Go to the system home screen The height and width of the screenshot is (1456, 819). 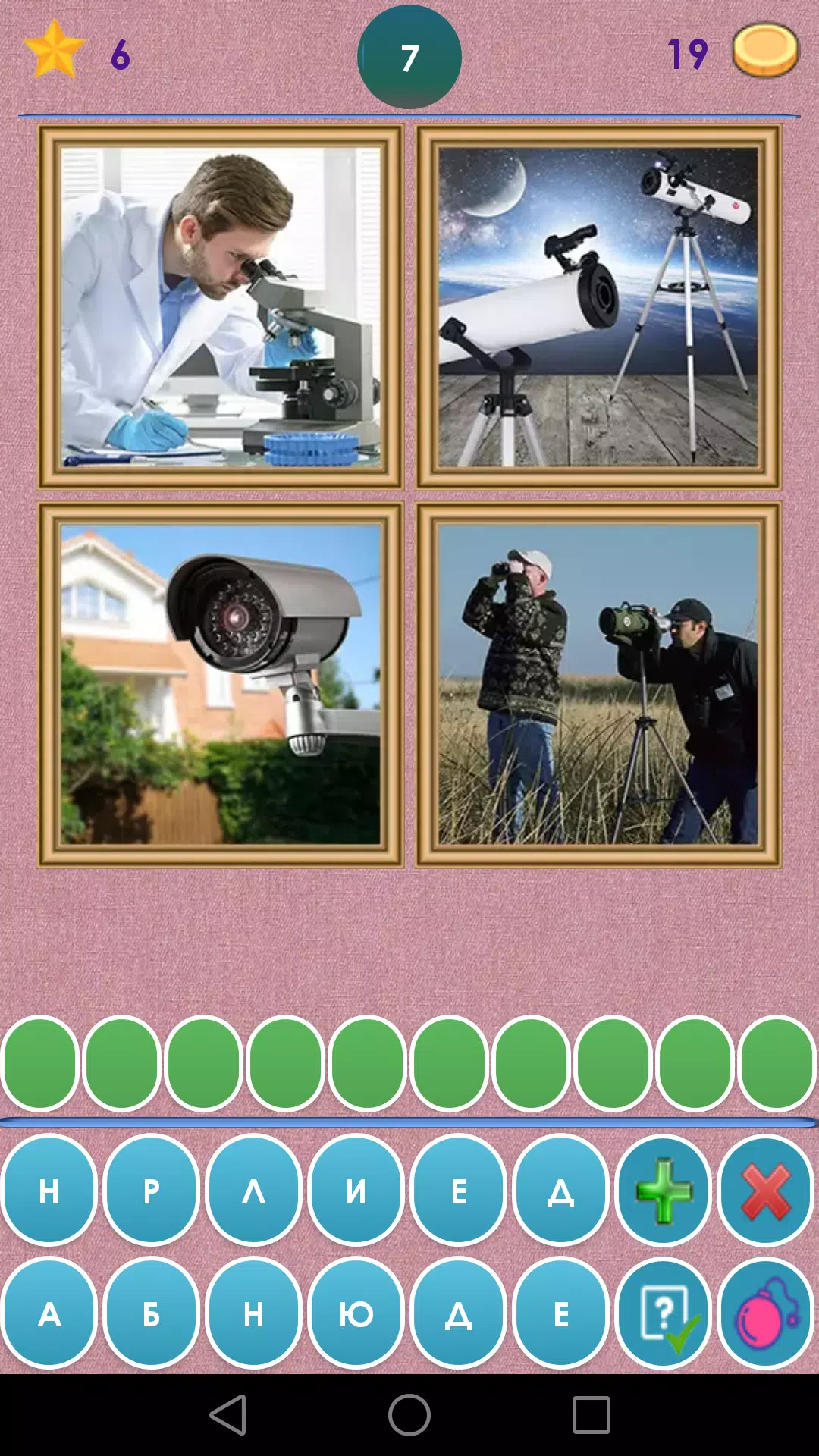(409, 1415)
